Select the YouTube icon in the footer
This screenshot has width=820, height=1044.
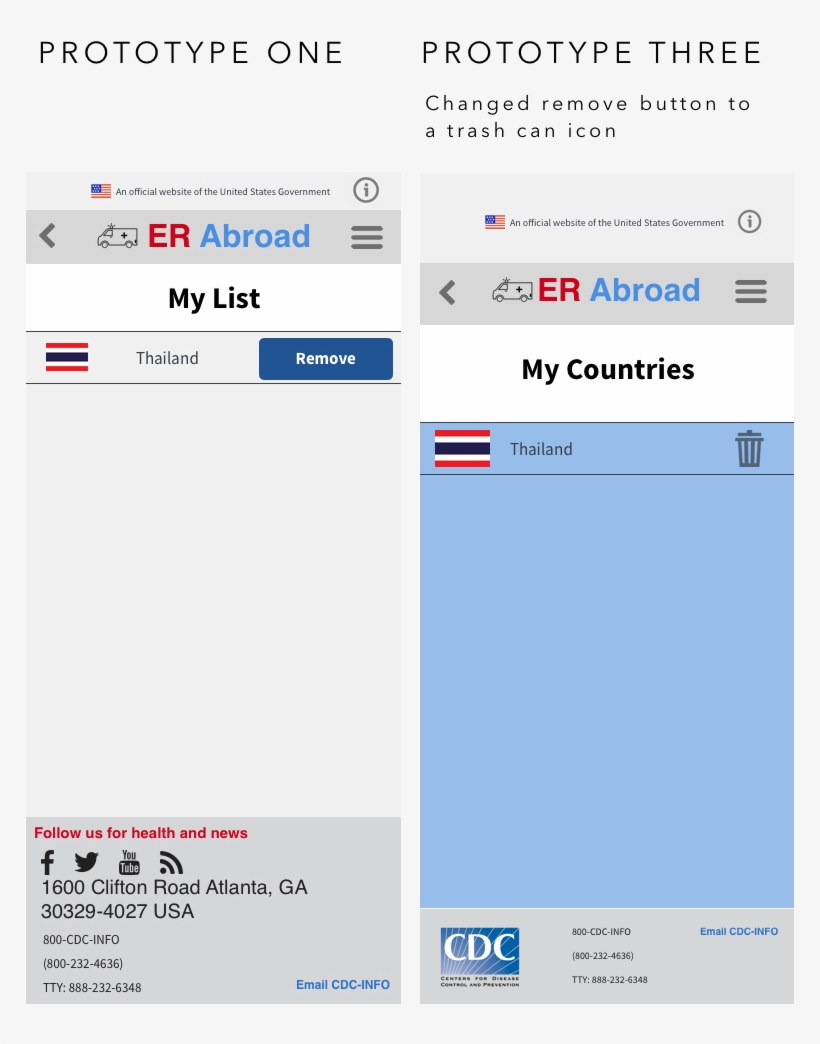129,862
